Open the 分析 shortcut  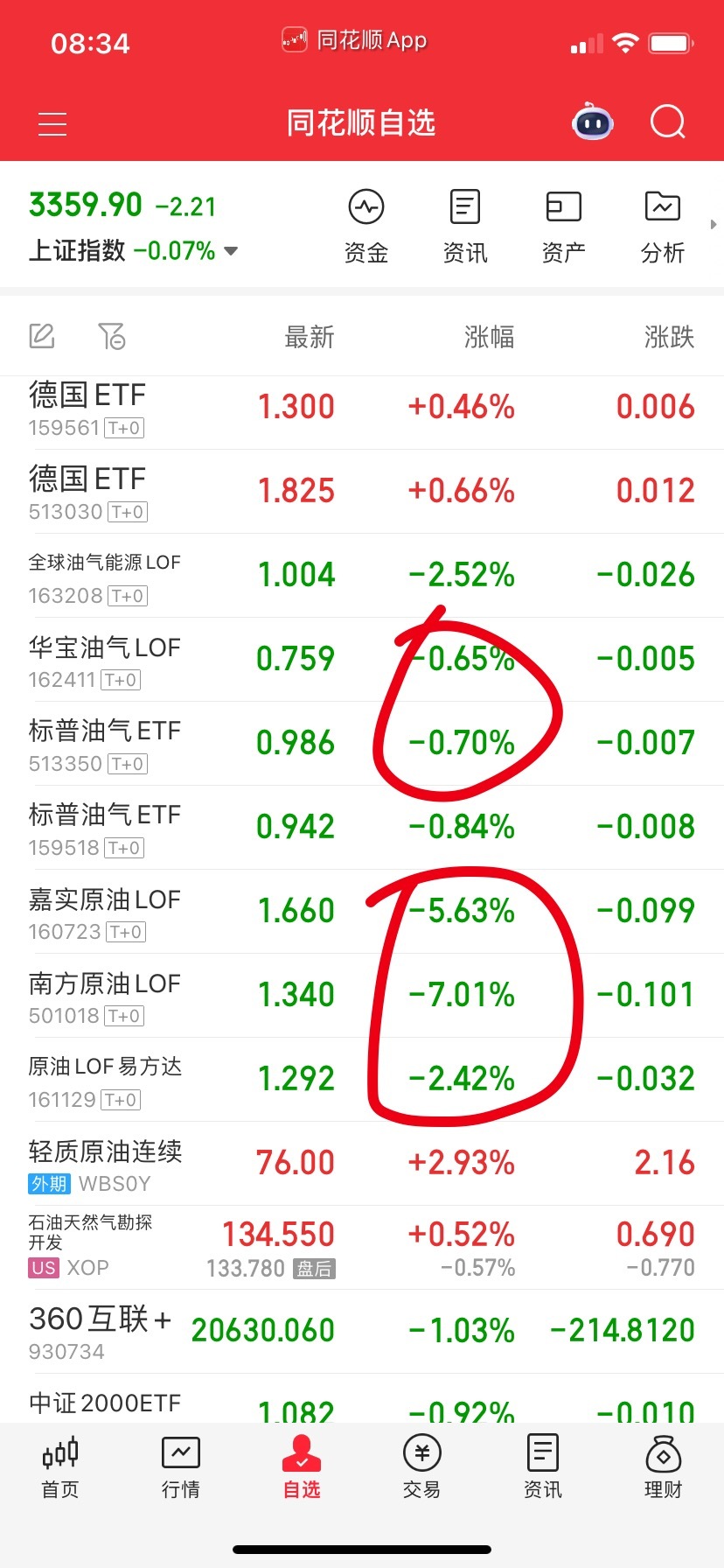(x=662, y=227)
